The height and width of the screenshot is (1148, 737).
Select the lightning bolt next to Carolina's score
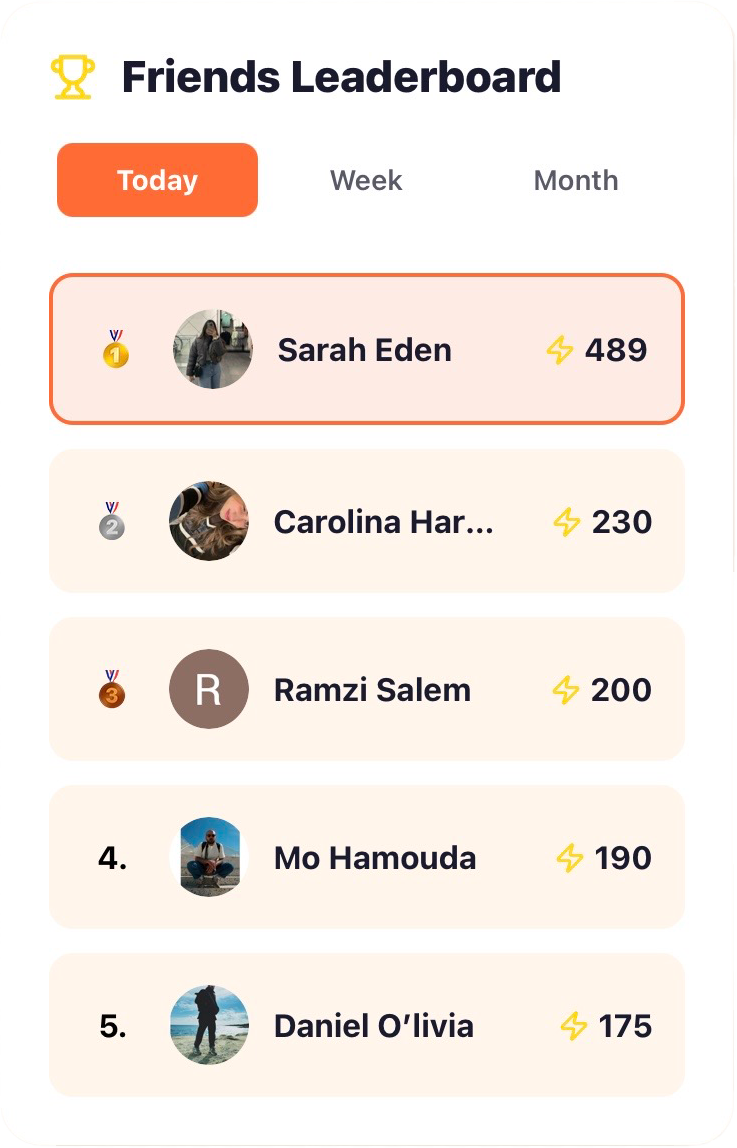[x=566, y=521]
